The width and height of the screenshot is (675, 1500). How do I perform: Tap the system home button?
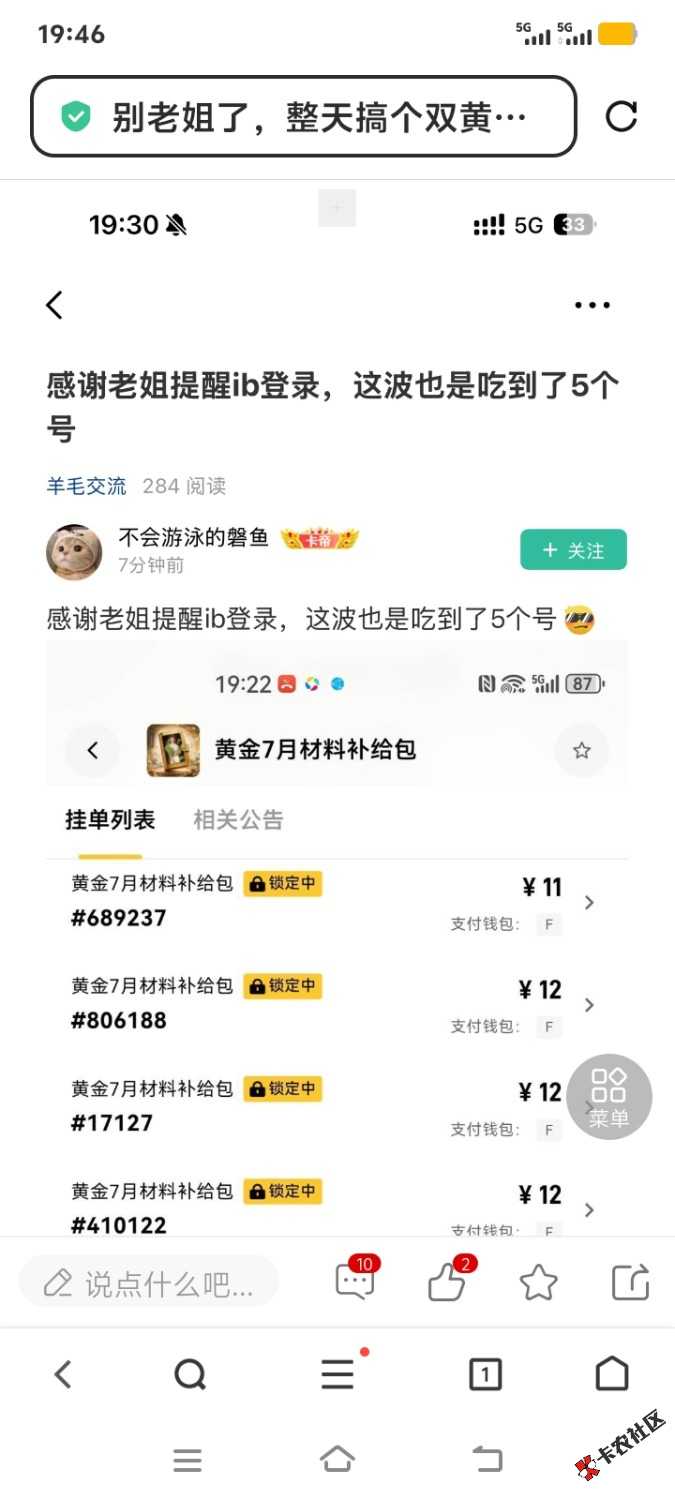coord(337,1460)
